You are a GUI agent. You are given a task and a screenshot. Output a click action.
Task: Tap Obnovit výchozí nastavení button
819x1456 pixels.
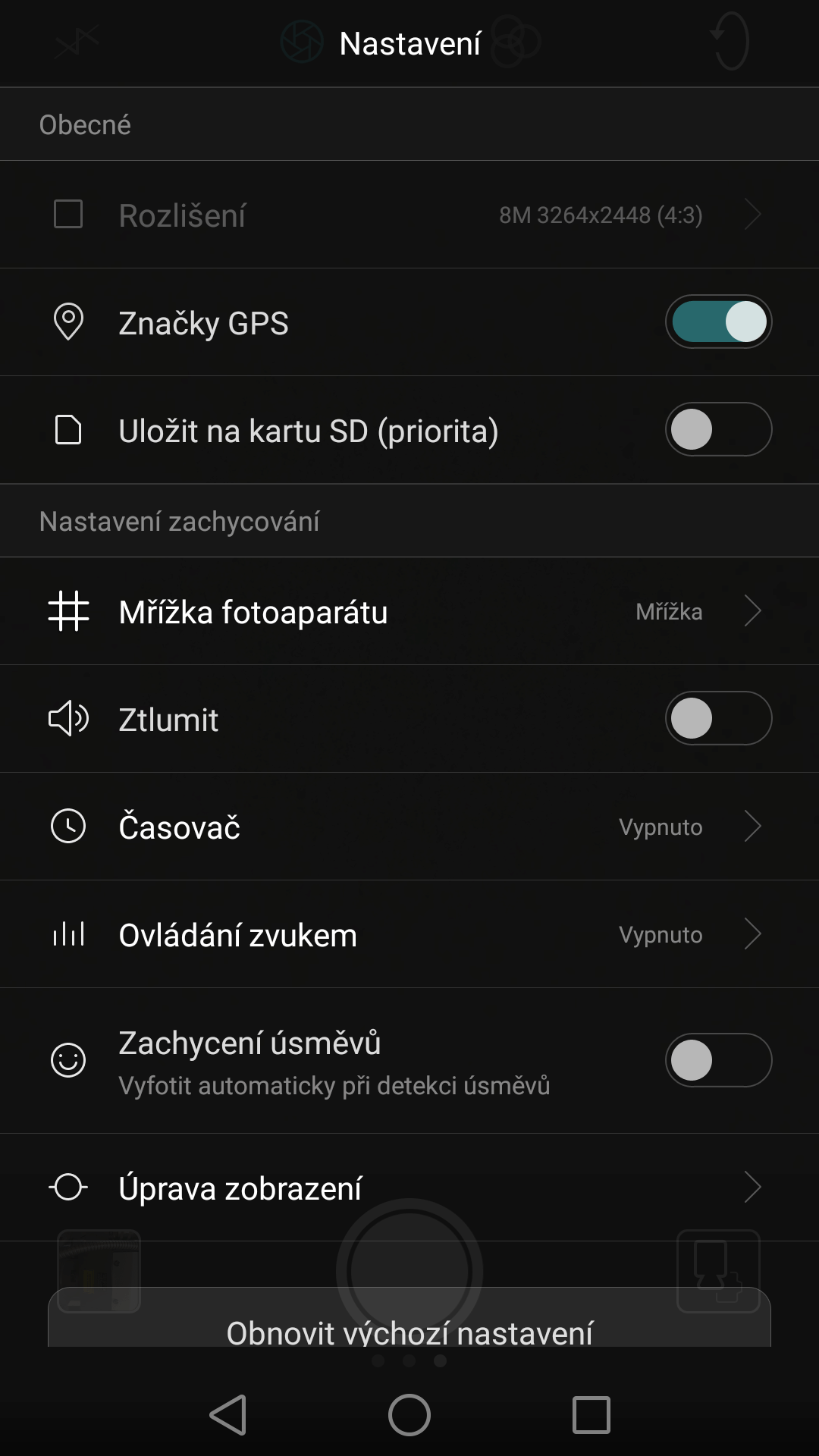[x=409, y=1318]
